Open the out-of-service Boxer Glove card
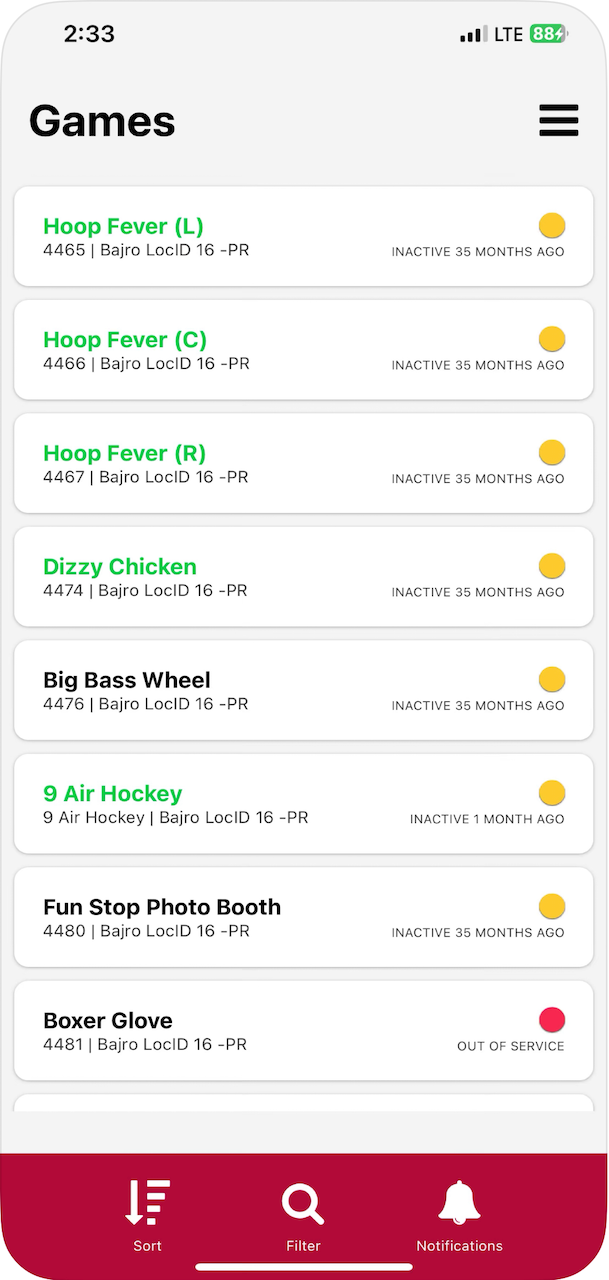This screenshot has width=609, height=1280. (304, 1031)
